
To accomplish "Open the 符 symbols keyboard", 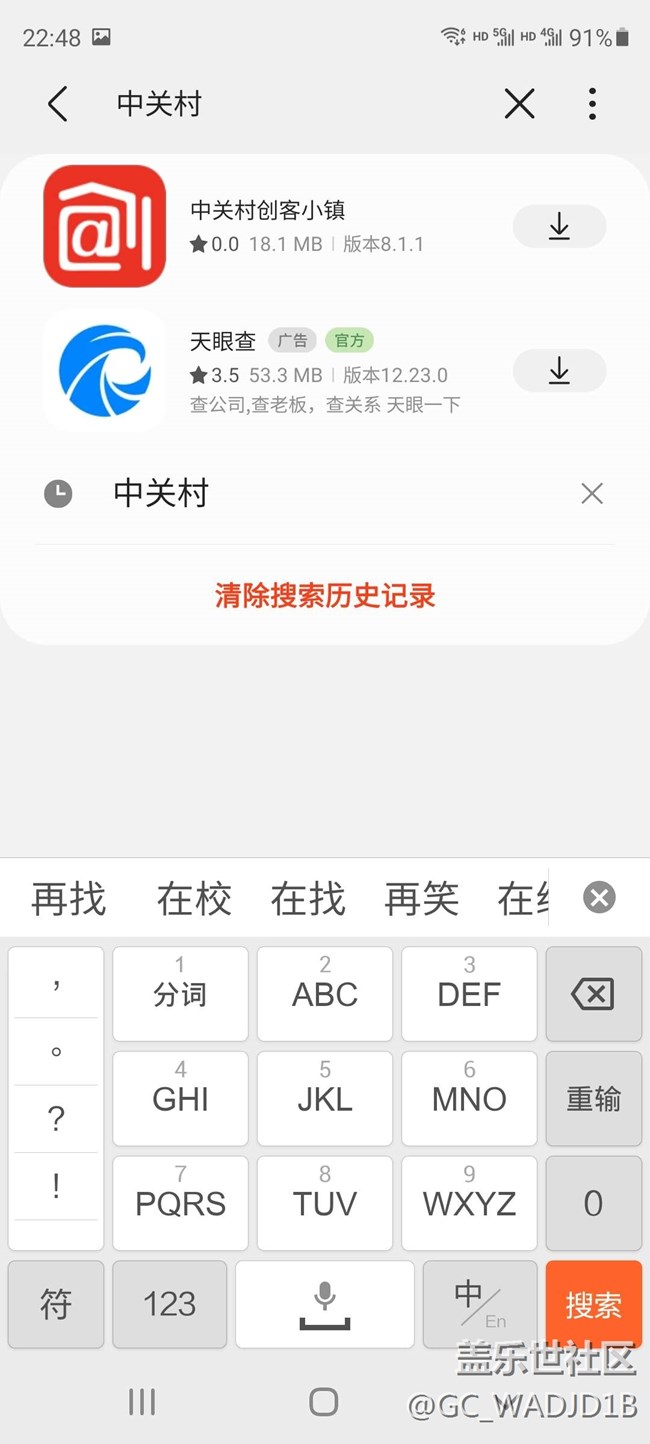I will click(56, 1304).
